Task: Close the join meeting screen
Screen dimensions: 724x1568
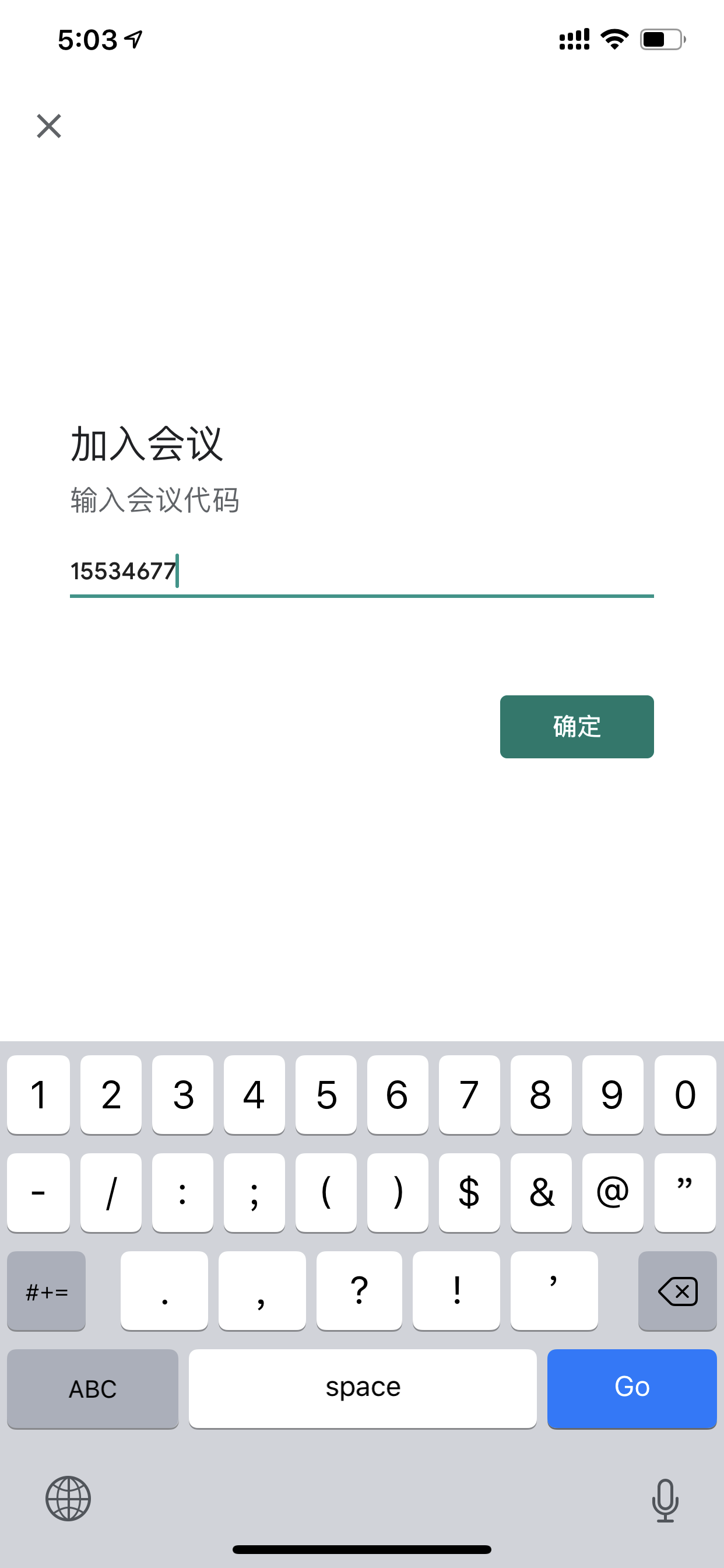Action: (x=48, y=126)
